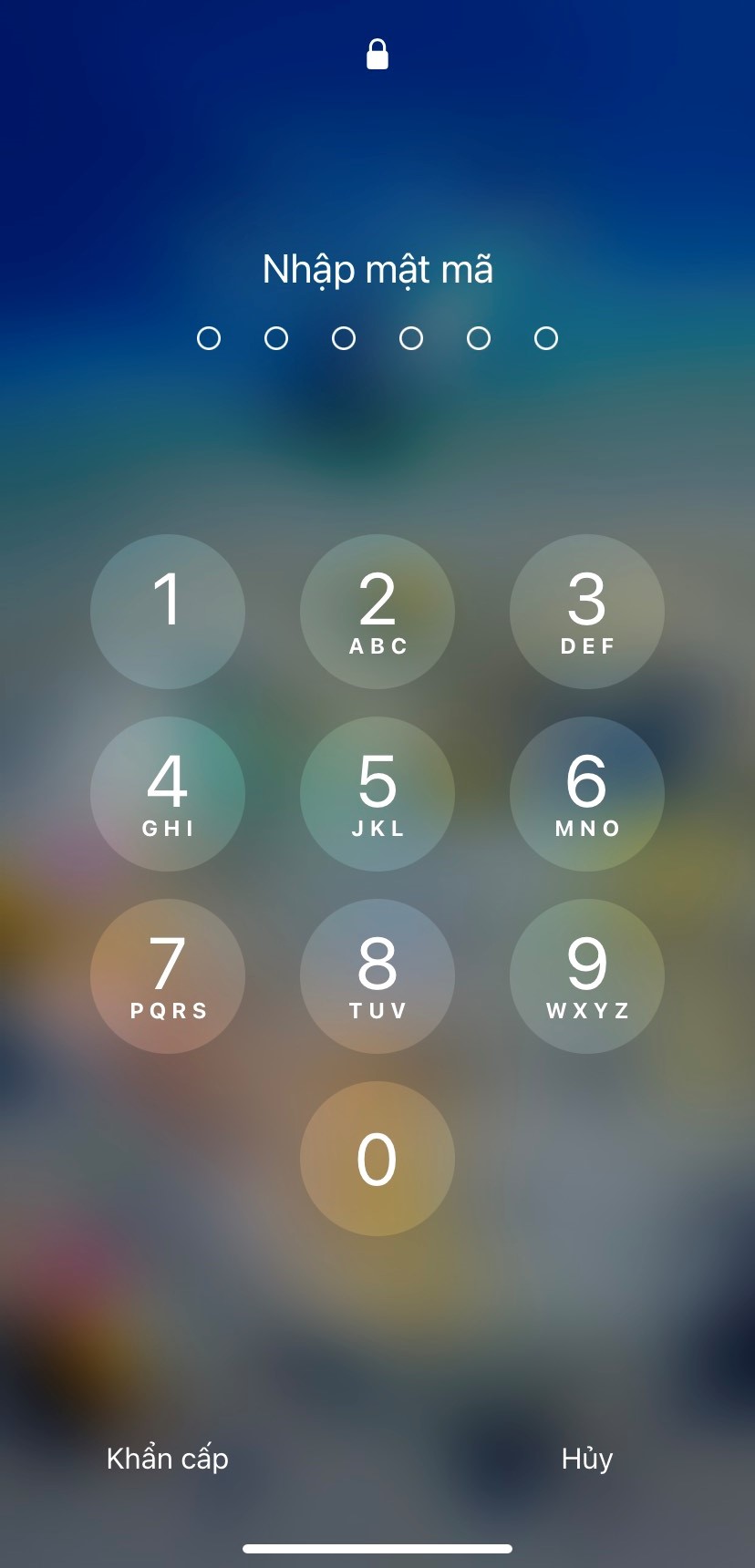Open Khẩn cấp emergency call

tap(168, 1459)
